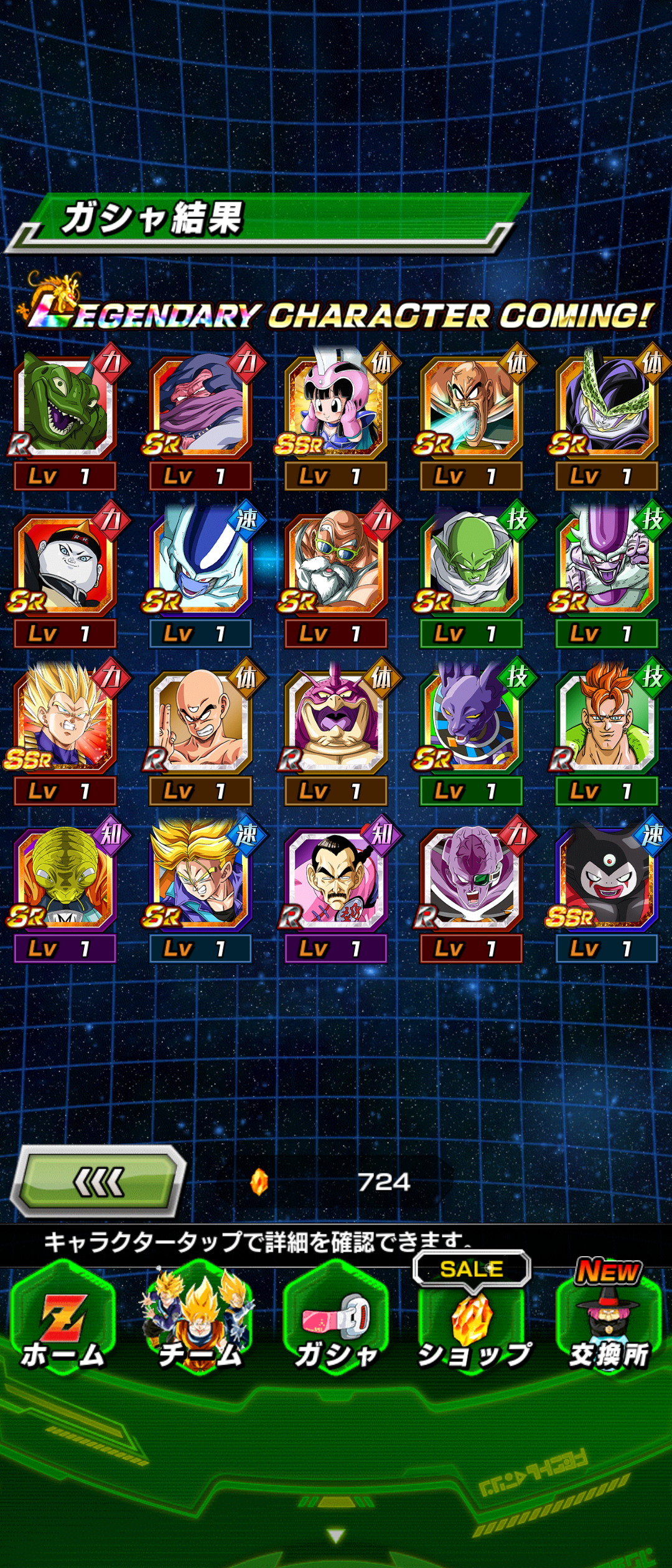This screenshot has height=1568, width=672.
Task: Visit the 交換所 tab marked NEW
Action: click(609, 1327)
